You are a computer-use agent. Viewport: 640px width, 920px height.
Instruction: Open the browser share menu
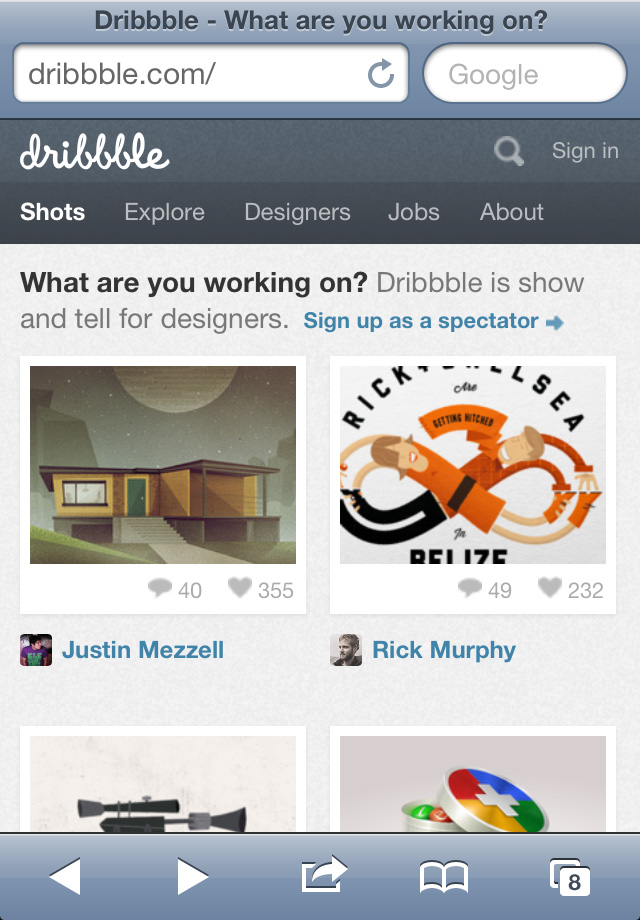(324, 876)
